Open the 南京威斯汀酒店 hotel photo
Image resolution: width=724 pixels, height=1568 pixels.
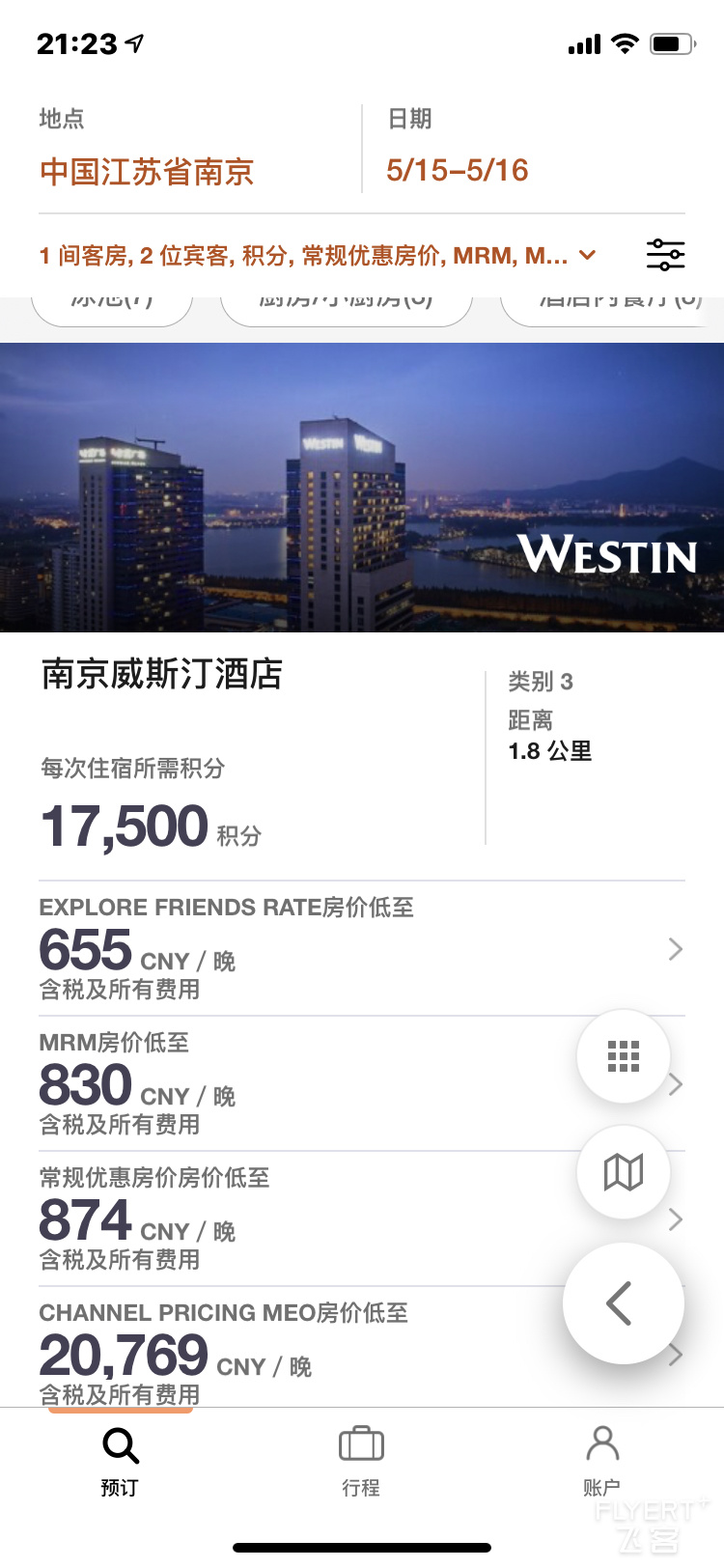pyautogui.click(x=362, y=488)
